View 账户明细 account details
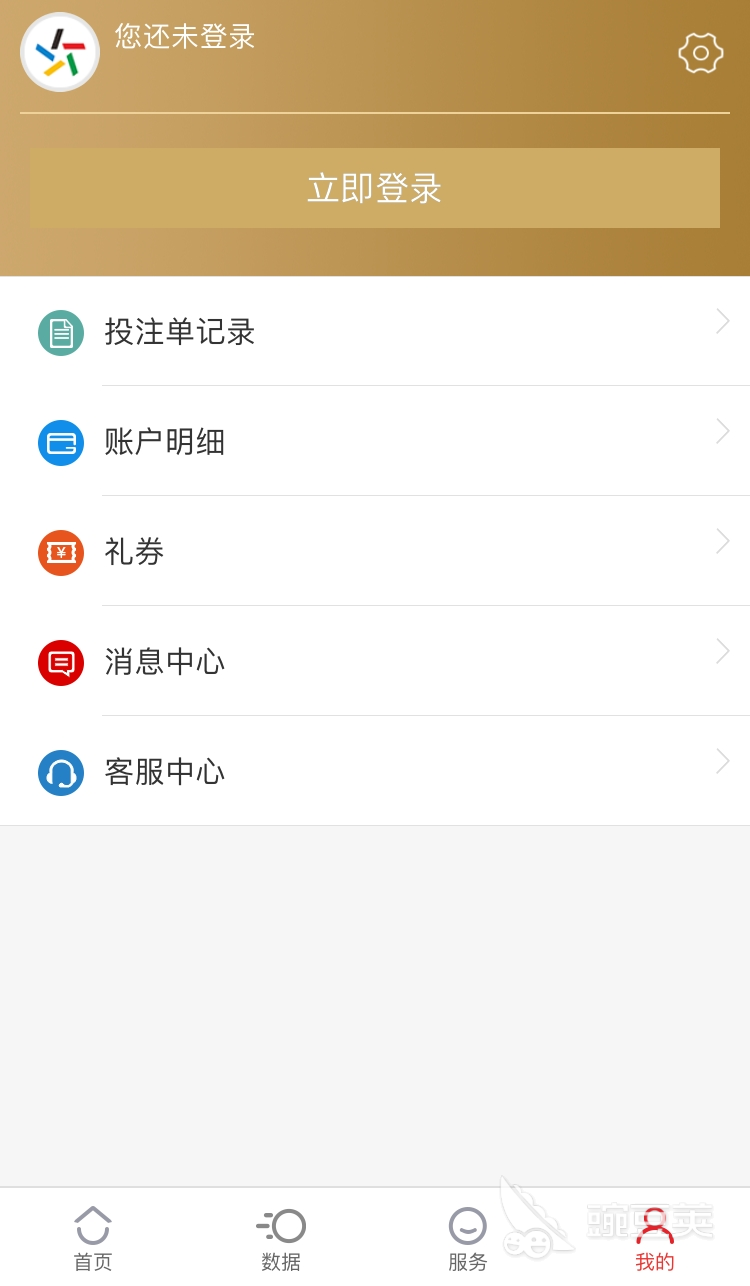The height and width of the screenshot is (1286, 750). (375, 442)
